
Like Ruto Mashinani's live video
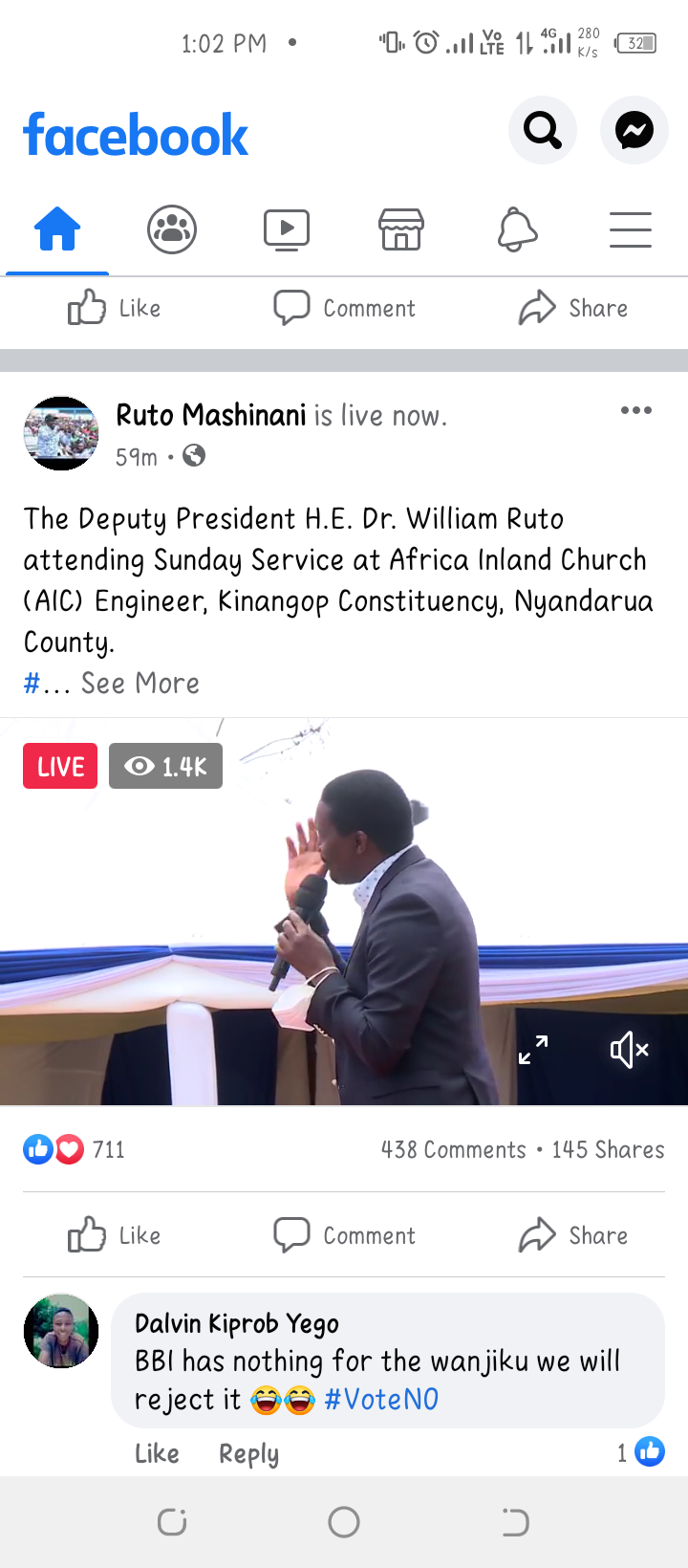(x=115, y=1235)
